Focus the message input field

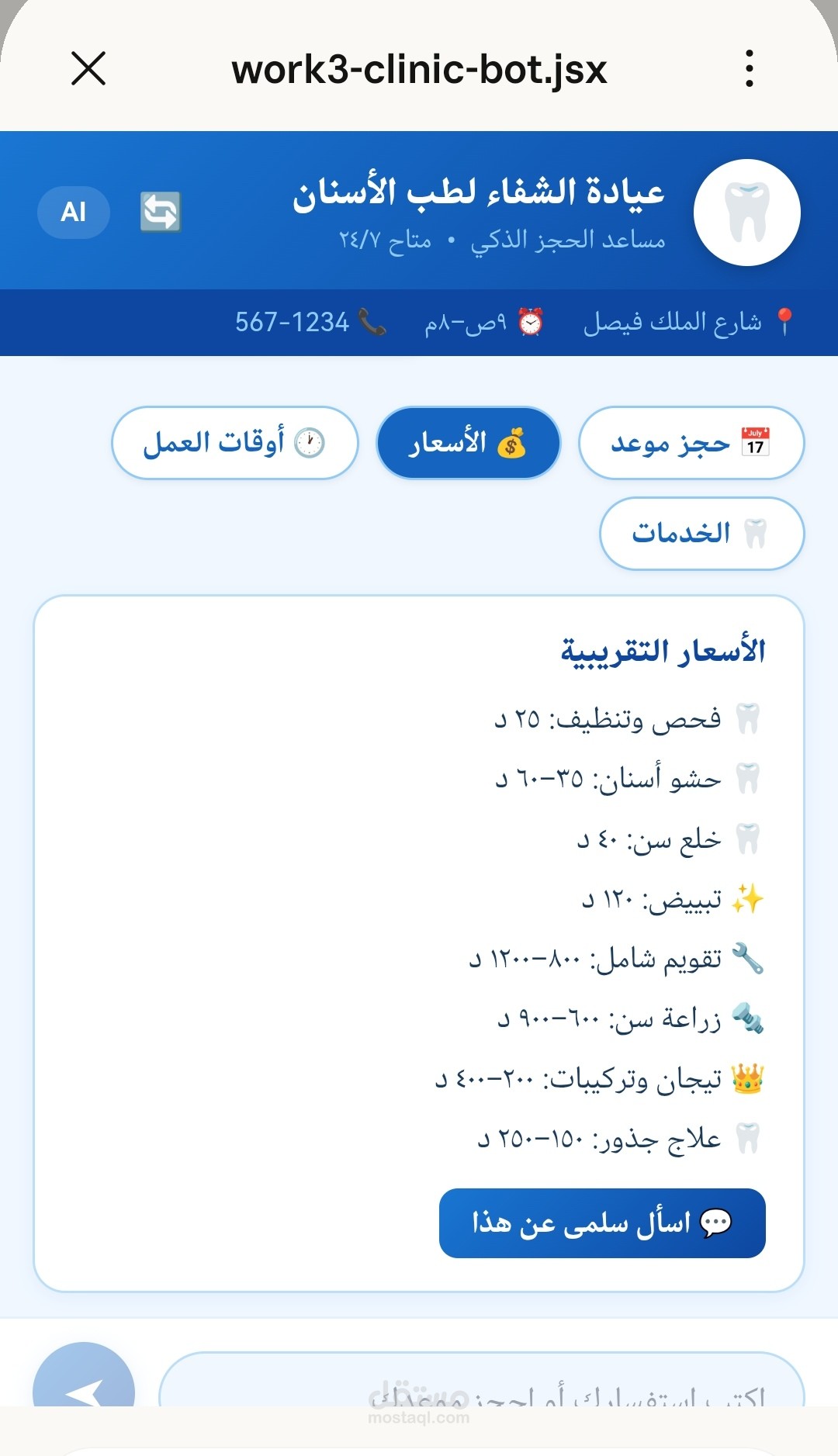(481, 1389)
